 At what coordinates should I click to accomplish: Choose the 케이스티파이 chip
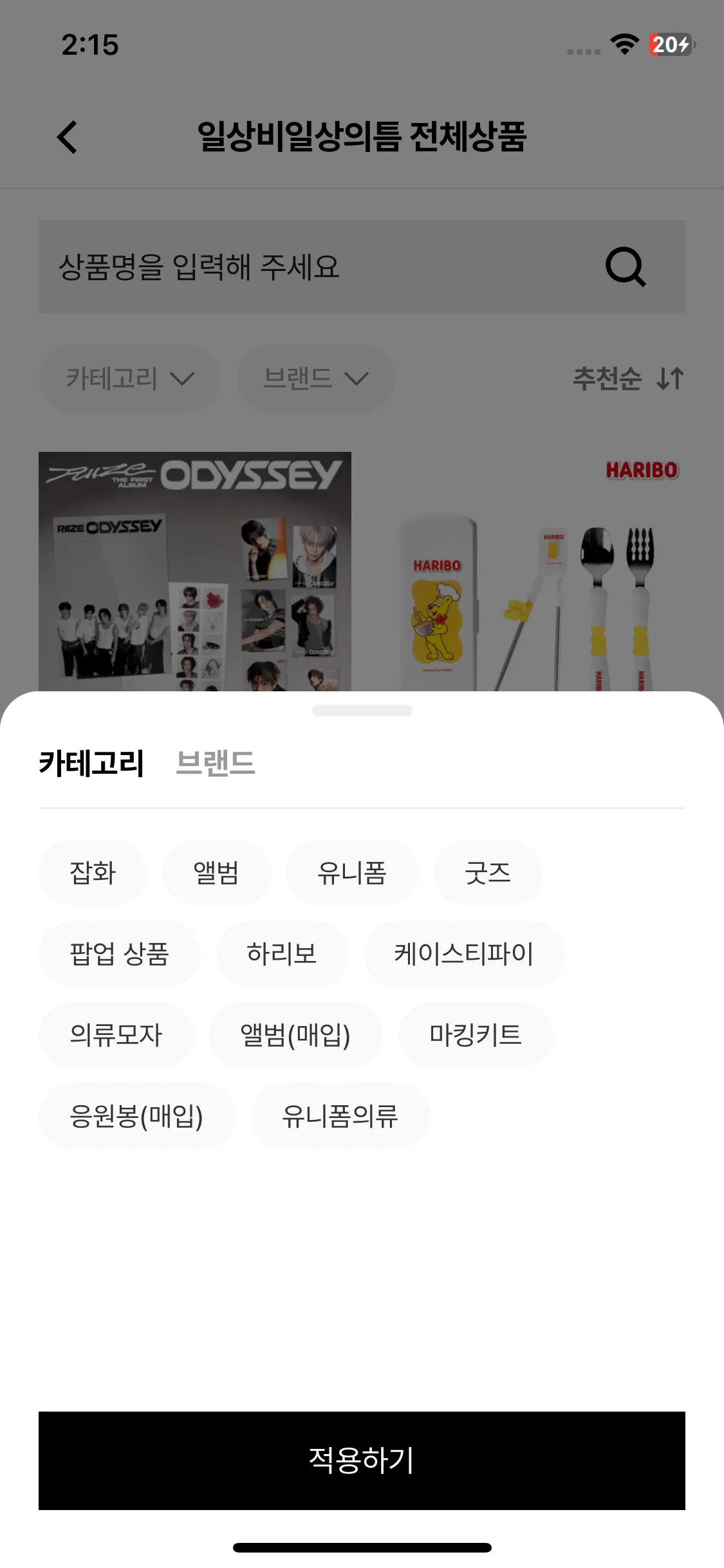464,954
